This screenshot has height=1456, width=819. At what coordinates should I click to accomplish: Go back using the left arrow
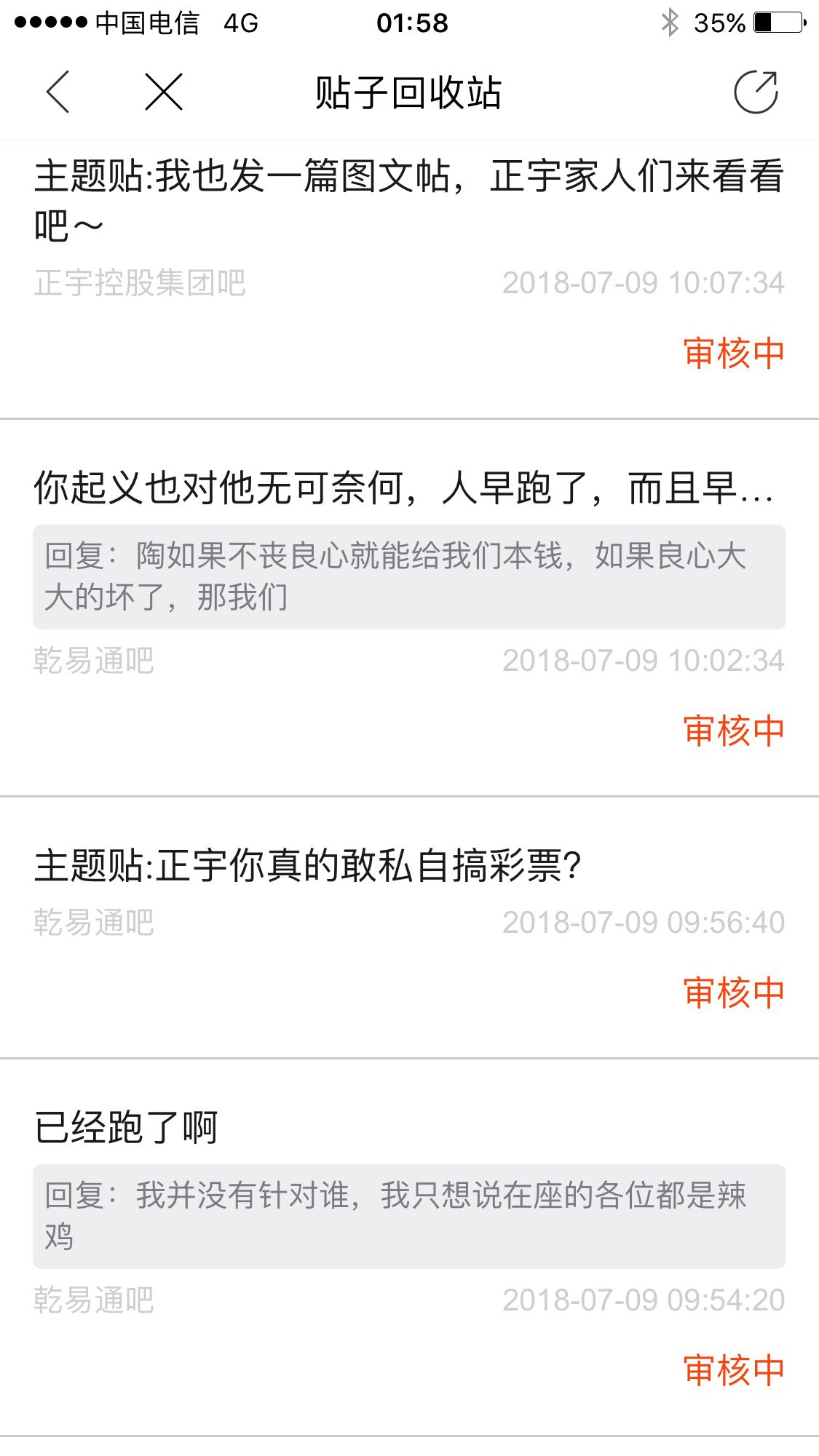point(58,92)
